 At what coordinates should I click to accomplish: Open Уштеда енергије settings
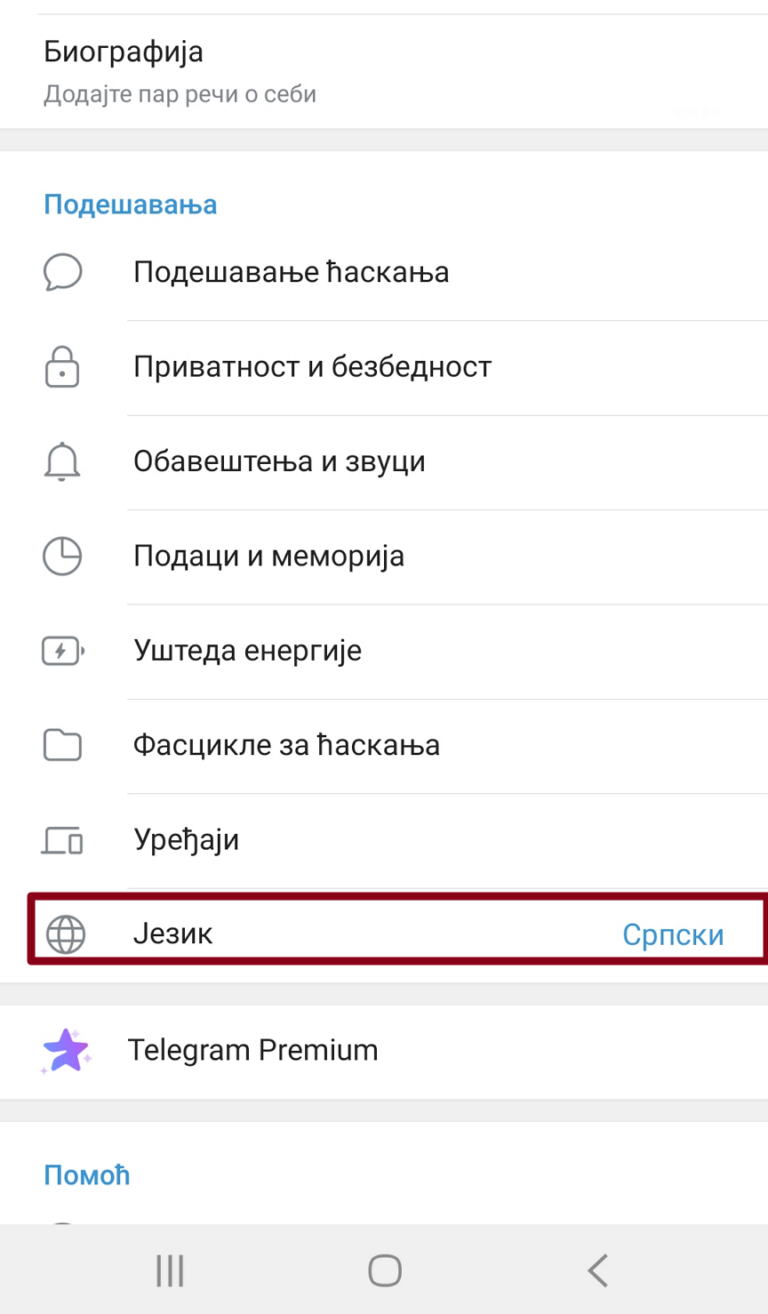click(x=384, y=651)
